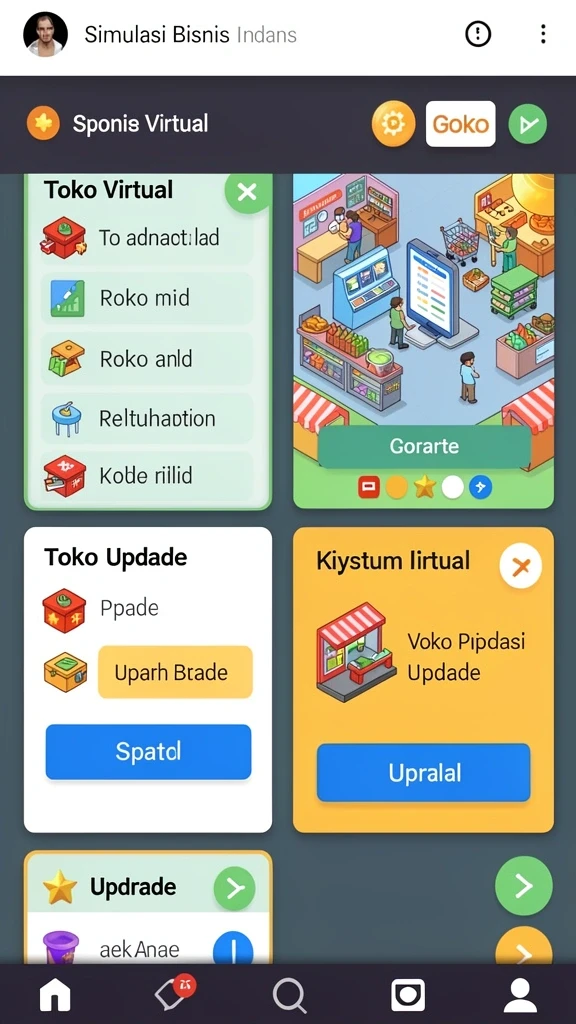Tap the alert info icon in the header

pyautogui.click(x=478, y=34)
